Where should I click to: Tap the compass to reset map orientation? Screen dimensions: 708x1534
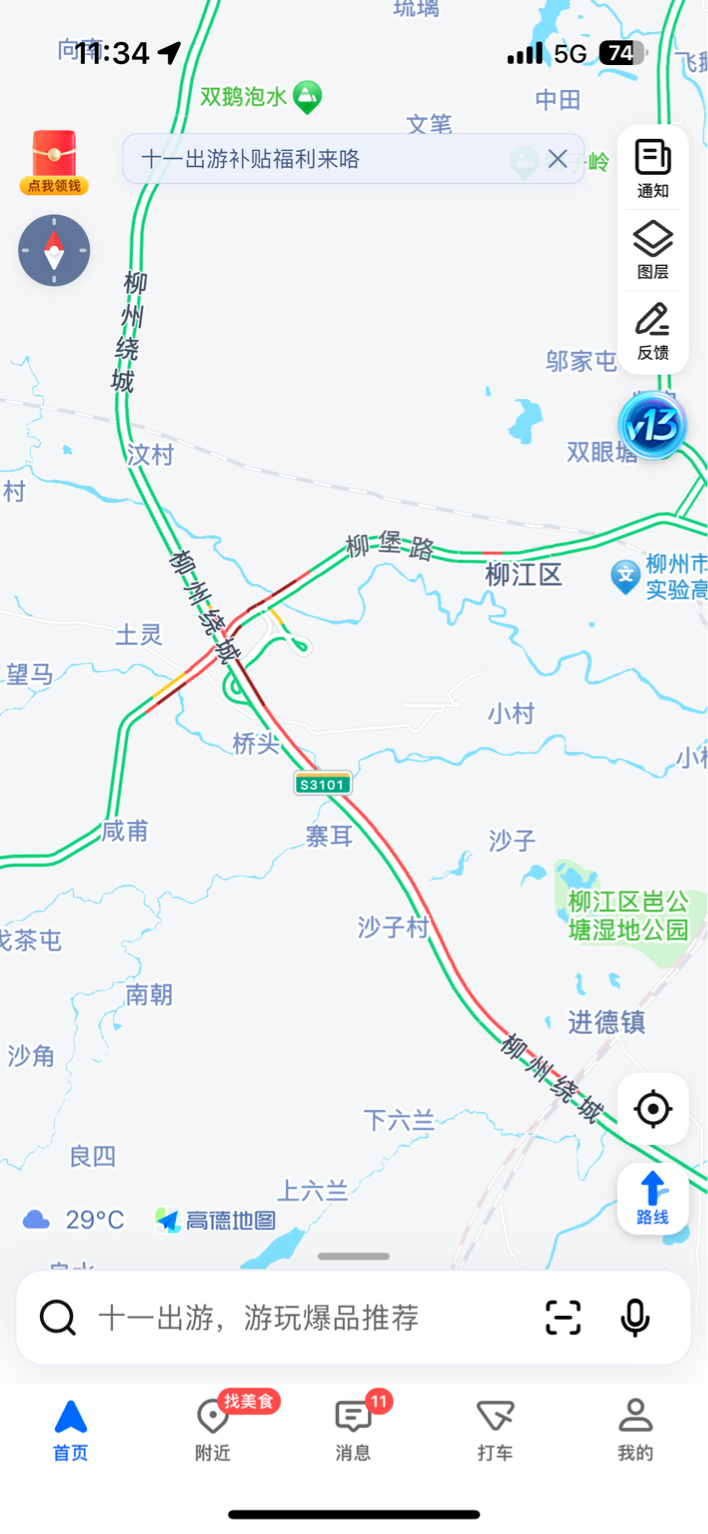[x=54, y=250]
